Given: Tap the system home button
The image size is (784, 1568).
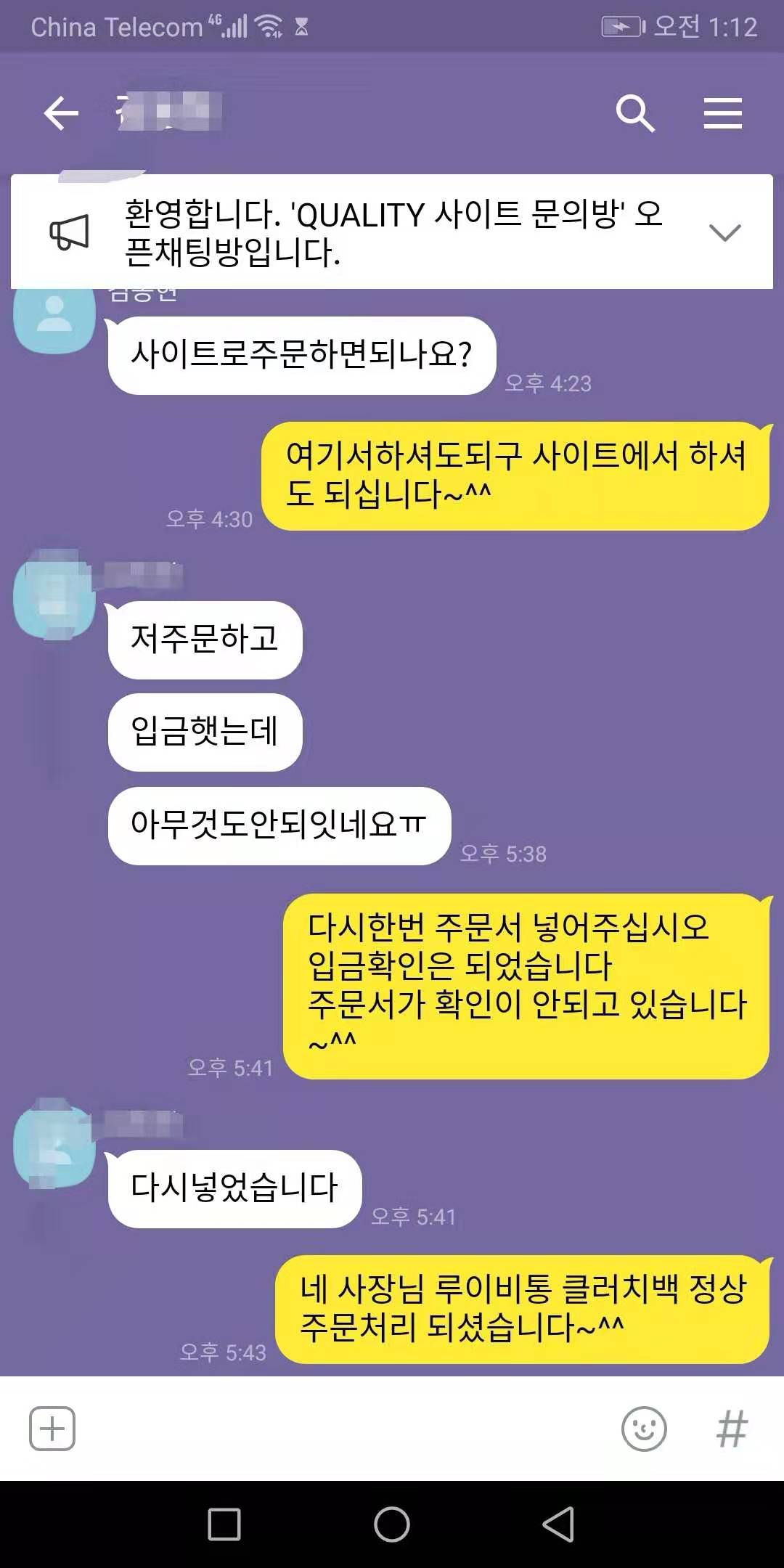Looking at the screenshot, I should 392,1524.
